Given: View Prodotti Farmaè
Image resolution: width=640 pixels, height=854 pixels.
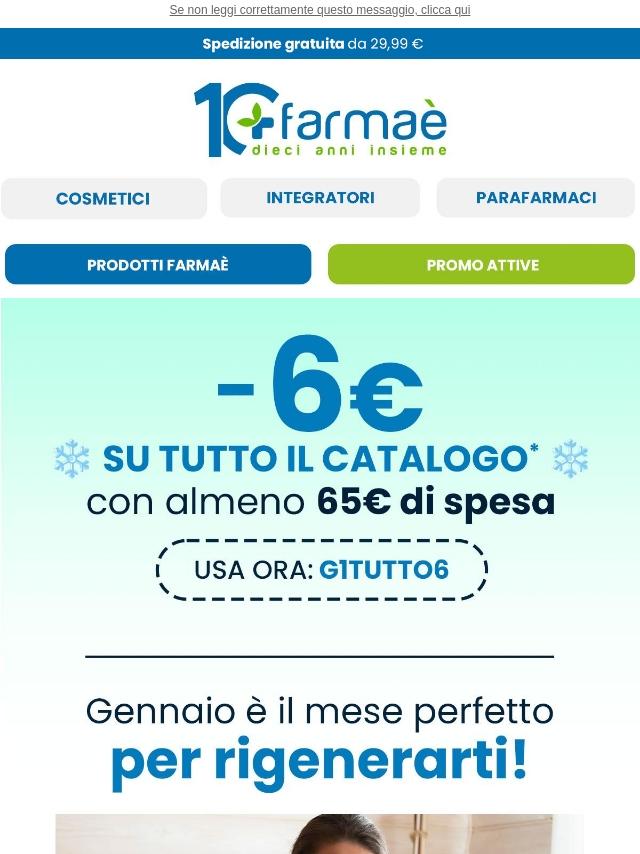Looking at the screenshot, I should pyautogui.click(x=158, y=265).
